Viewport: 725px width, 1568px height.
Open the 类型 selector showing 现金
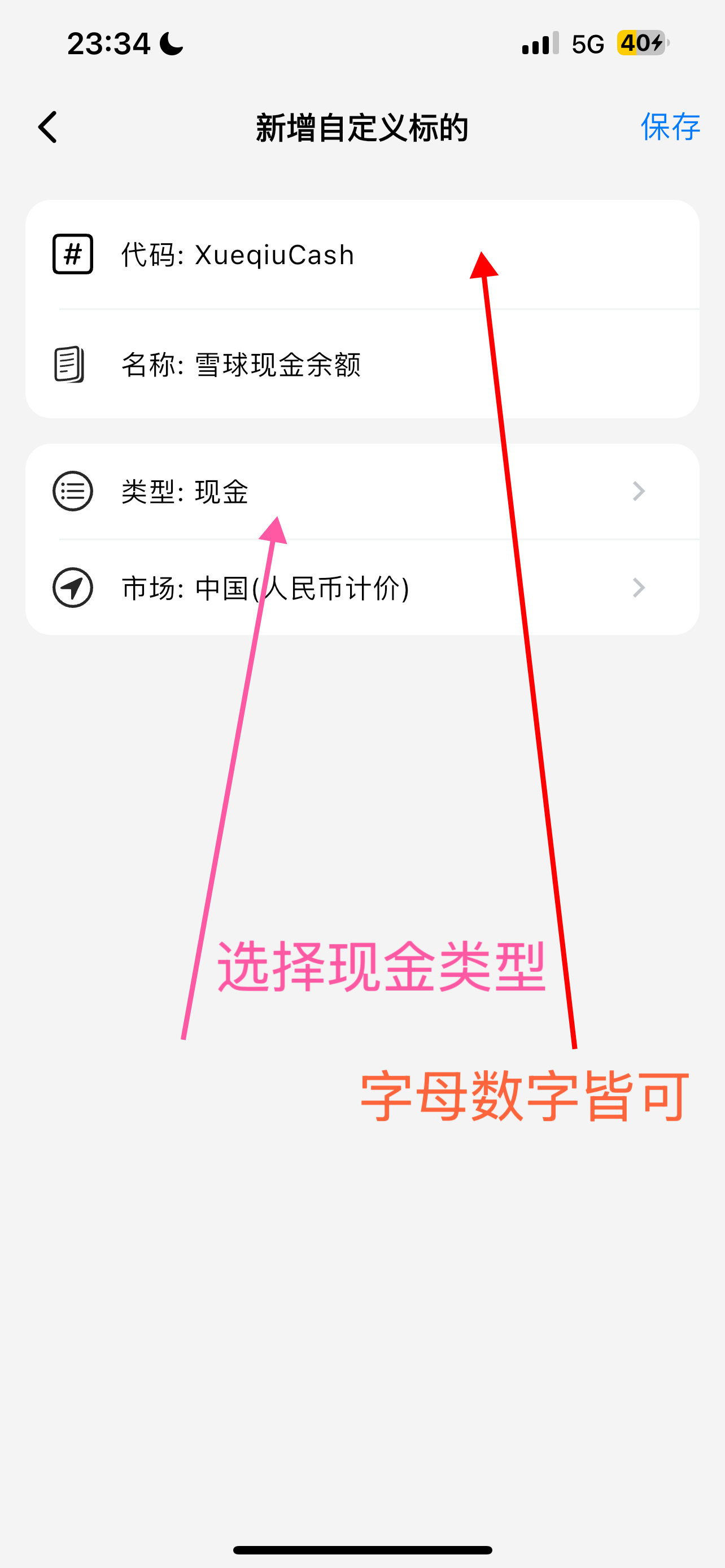361,491
